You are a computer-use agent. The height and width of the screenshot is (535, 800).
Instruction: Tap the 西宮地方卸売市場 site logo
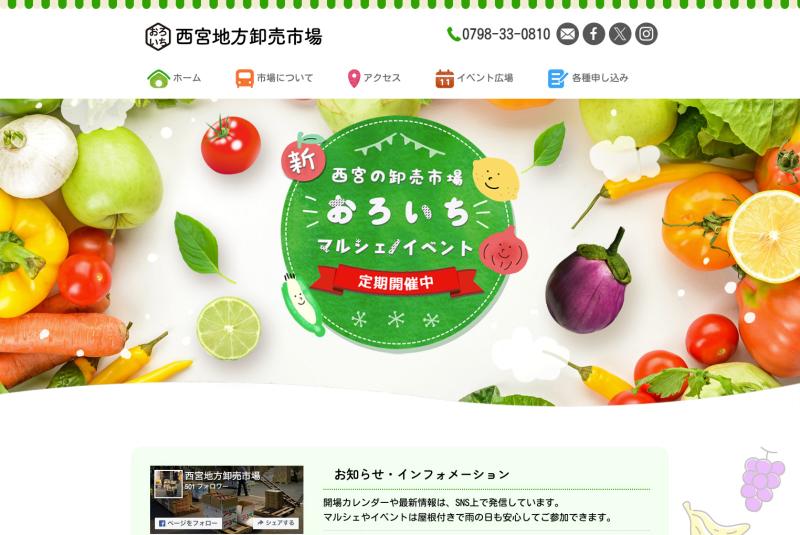tap(233, 37)
